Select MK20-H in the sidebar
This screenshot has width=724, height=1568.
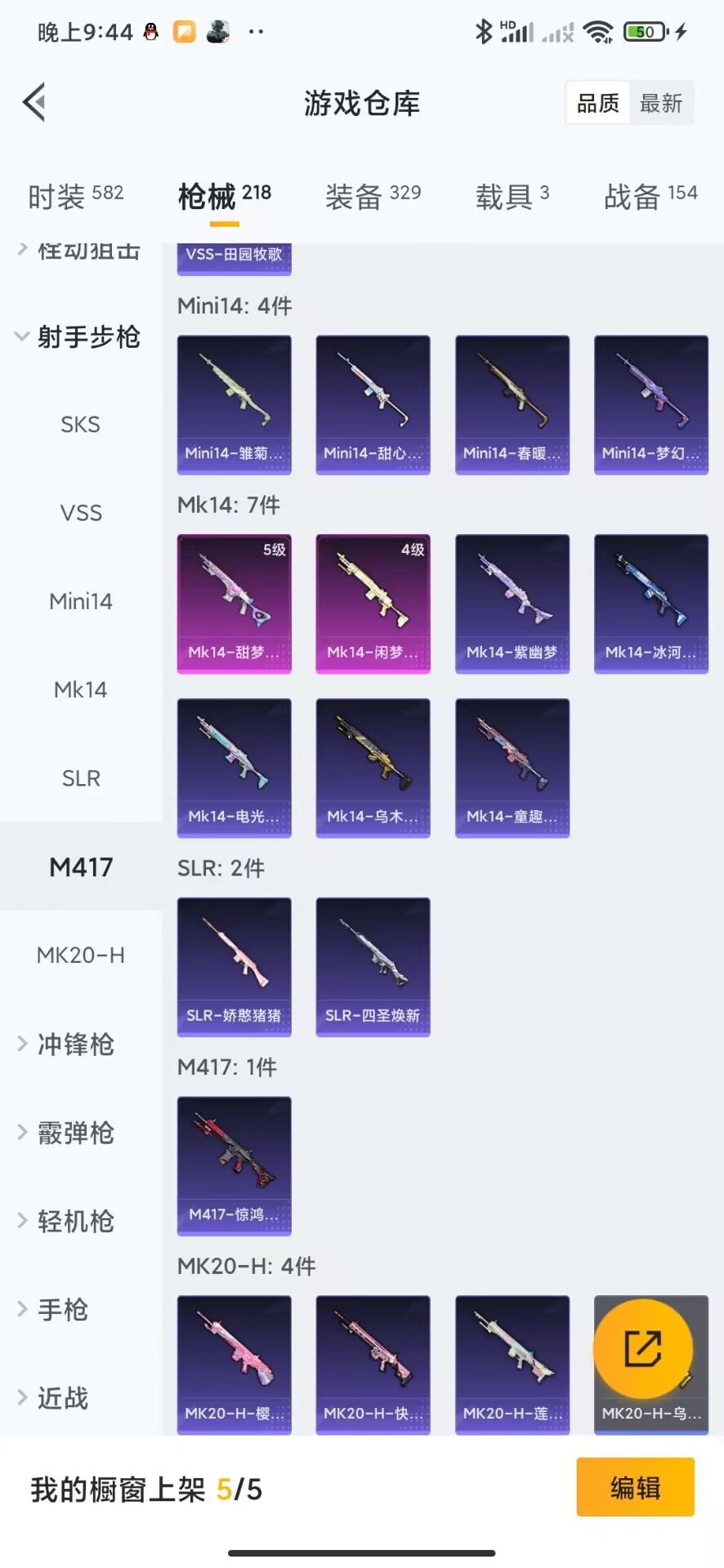tap(80, 955)
